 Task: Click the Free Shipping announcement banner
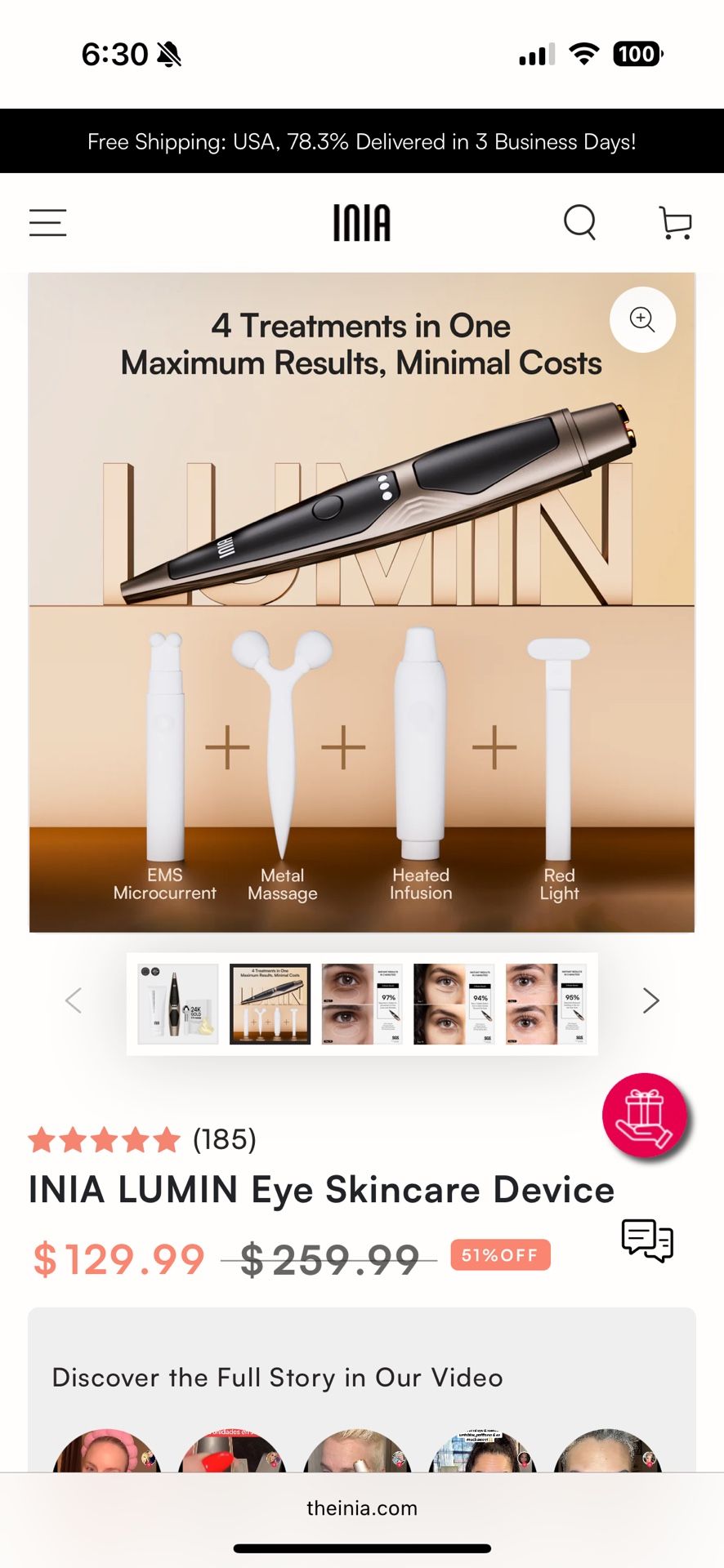coord(362,141)
